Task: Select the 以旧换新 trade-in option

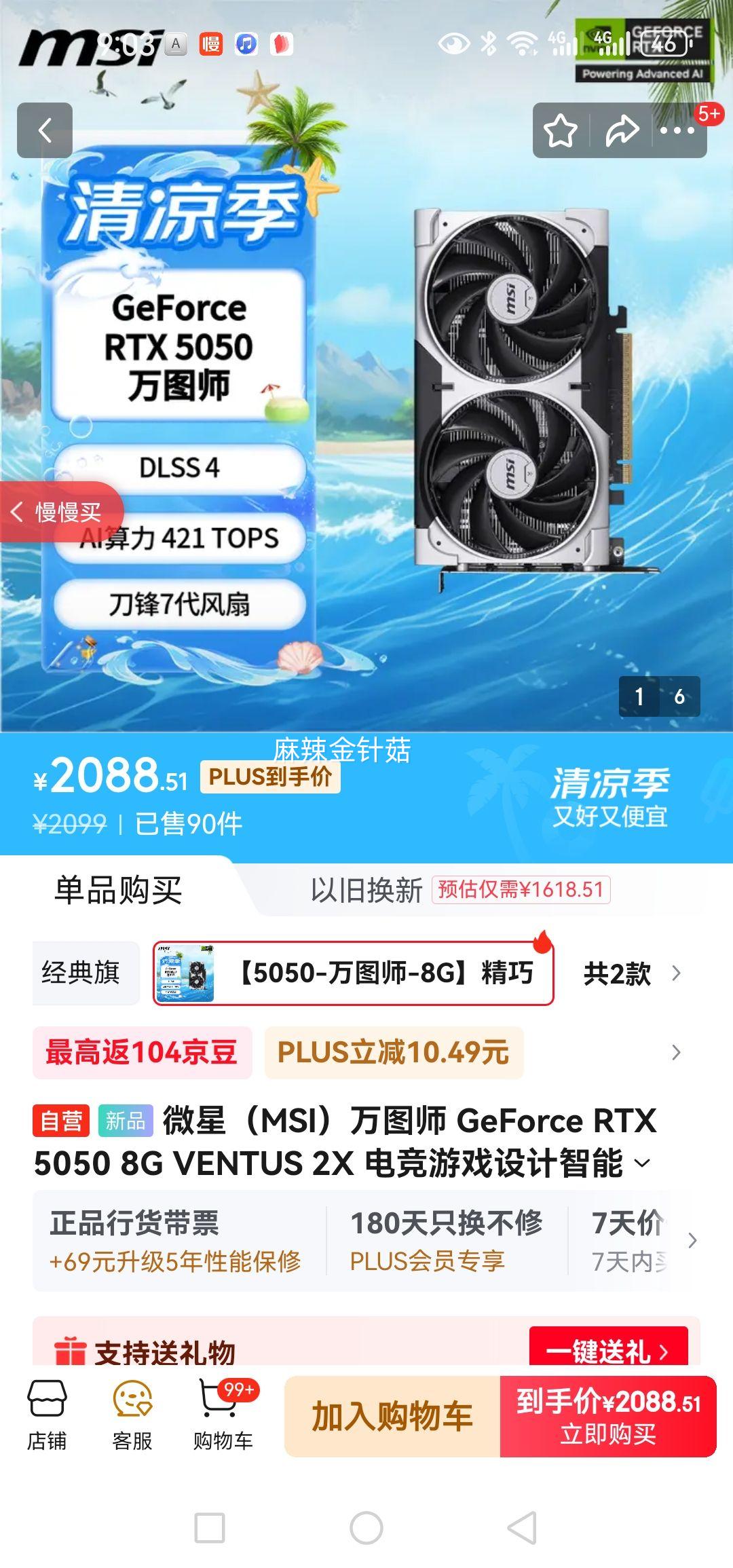Action: point(367,887)
